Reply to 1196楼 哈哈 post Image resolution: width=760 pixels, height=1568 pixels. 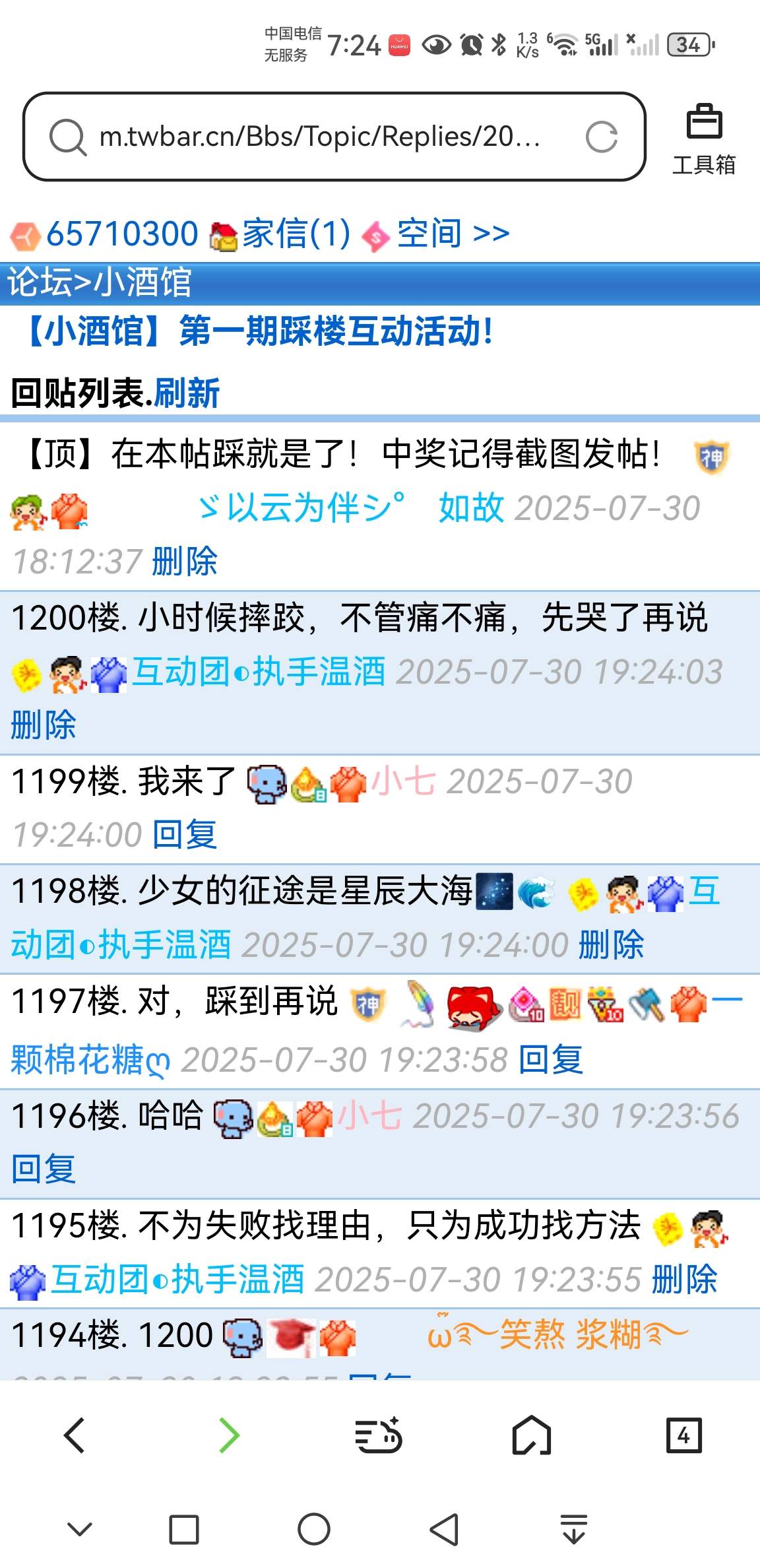click(44, 1169)
